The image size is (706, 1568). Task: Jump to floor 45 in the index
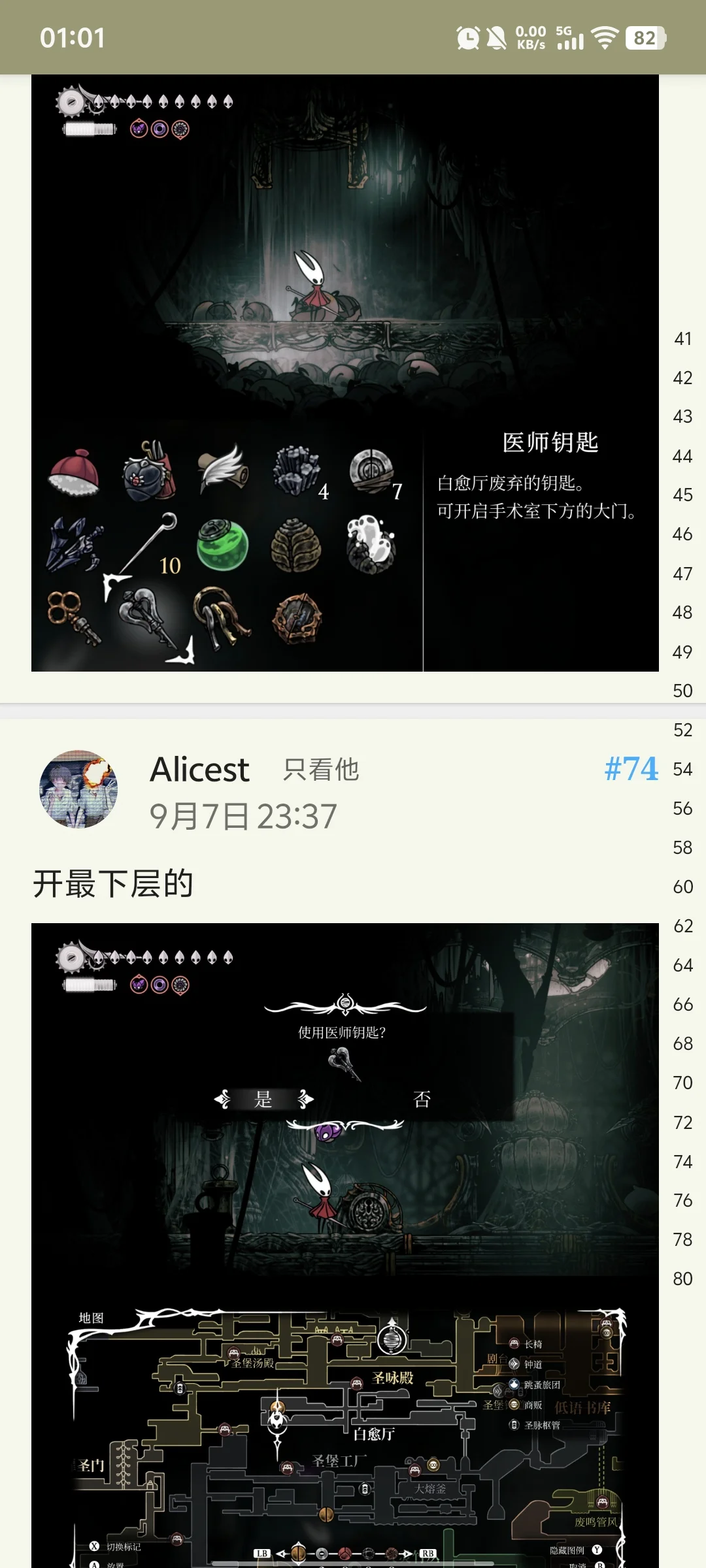pos(682,495)
